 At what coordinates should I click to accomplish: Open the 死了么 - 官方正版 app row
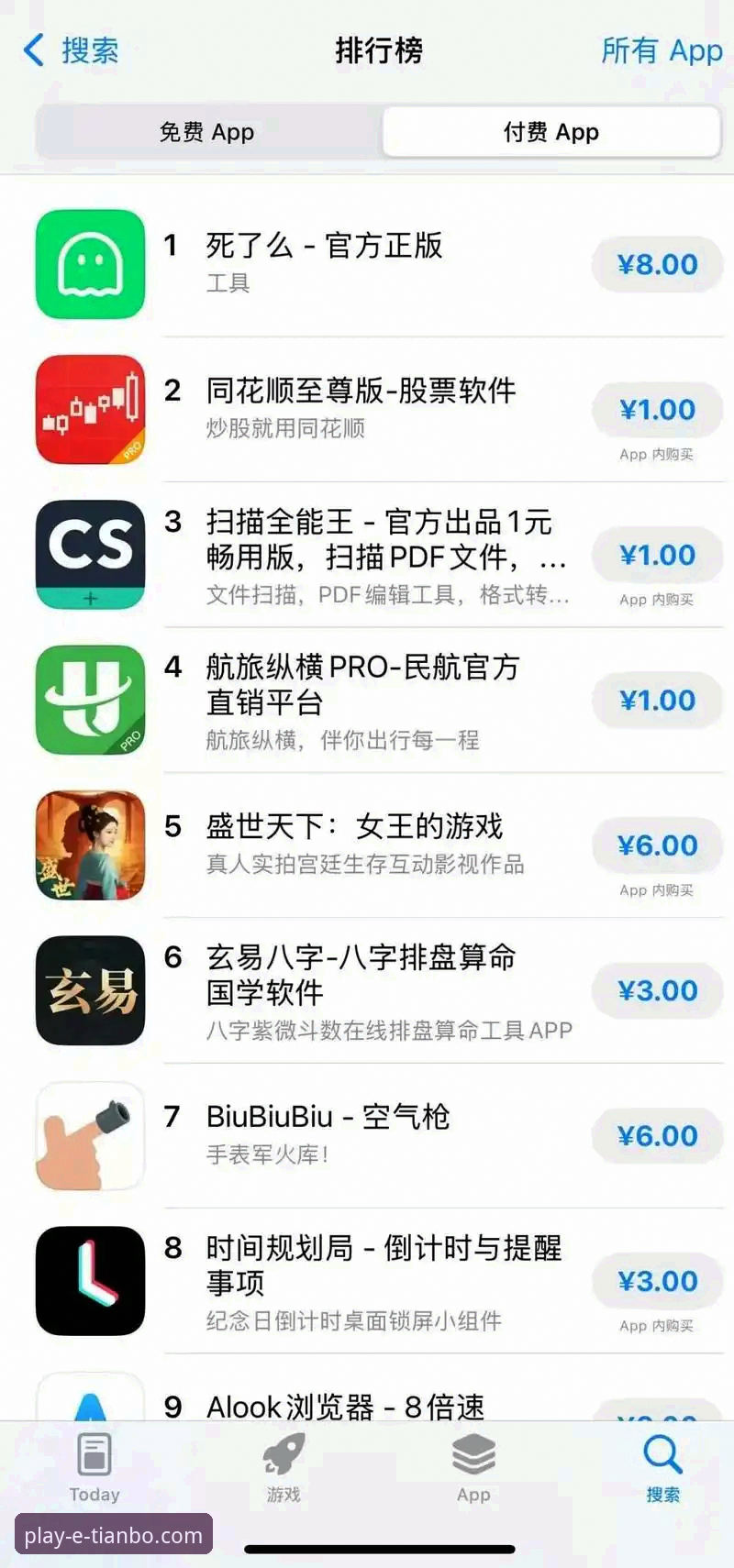click(367, 264)
